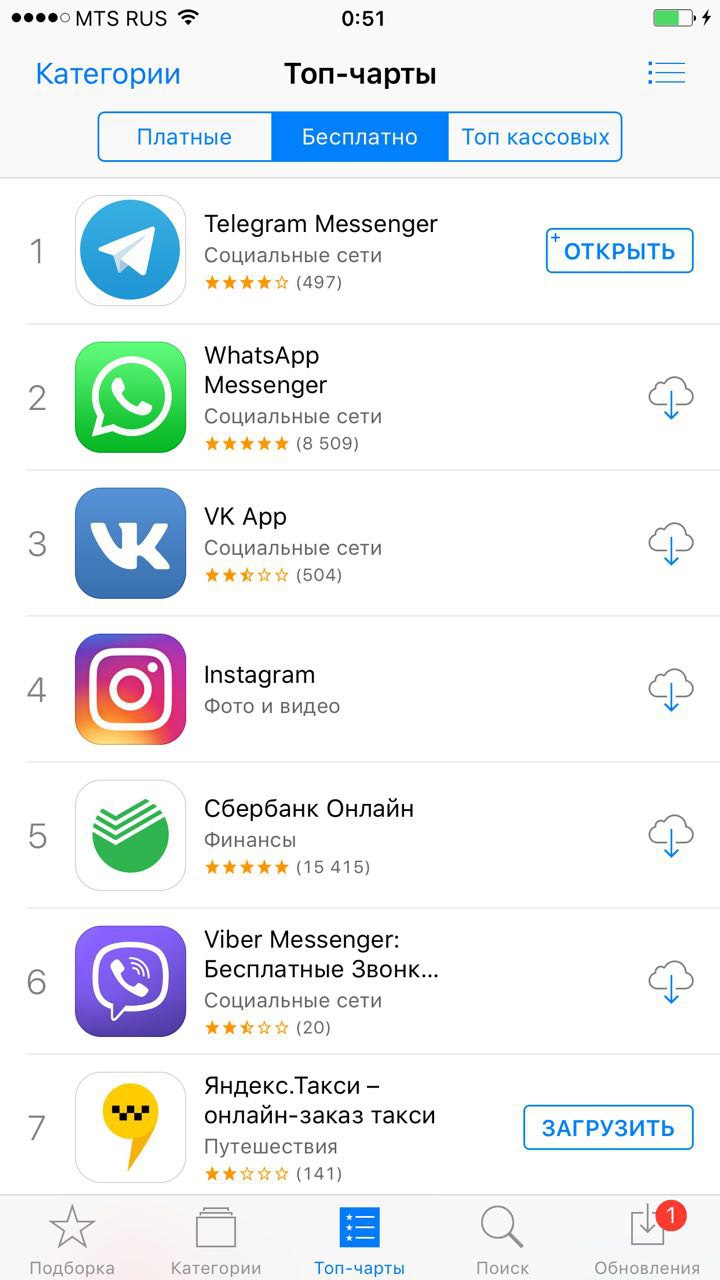Select the Бесплатно segment
Screen dimensions: 720x1280
click(360, 137)
